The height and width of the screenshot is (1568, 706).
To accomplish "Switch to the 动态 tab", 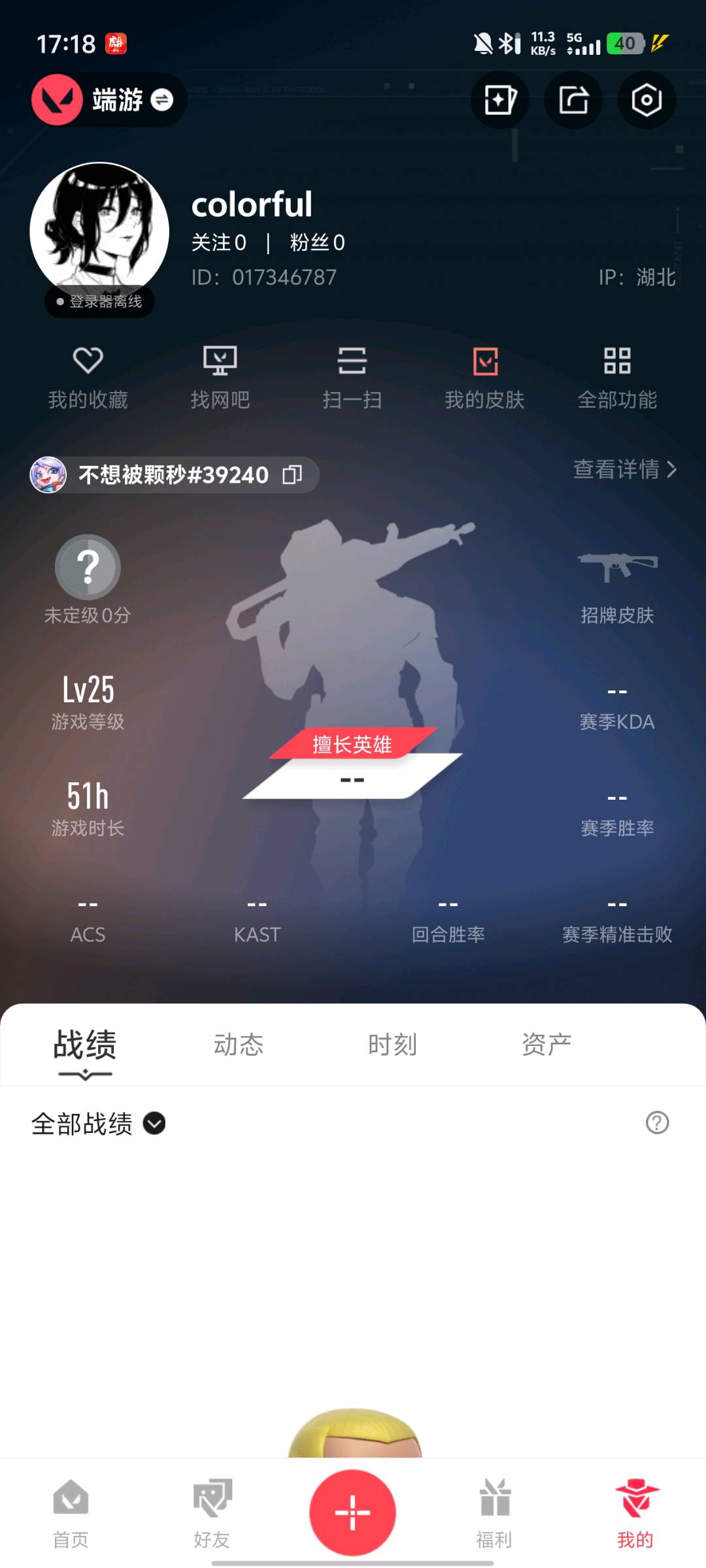I will 239,1045.
